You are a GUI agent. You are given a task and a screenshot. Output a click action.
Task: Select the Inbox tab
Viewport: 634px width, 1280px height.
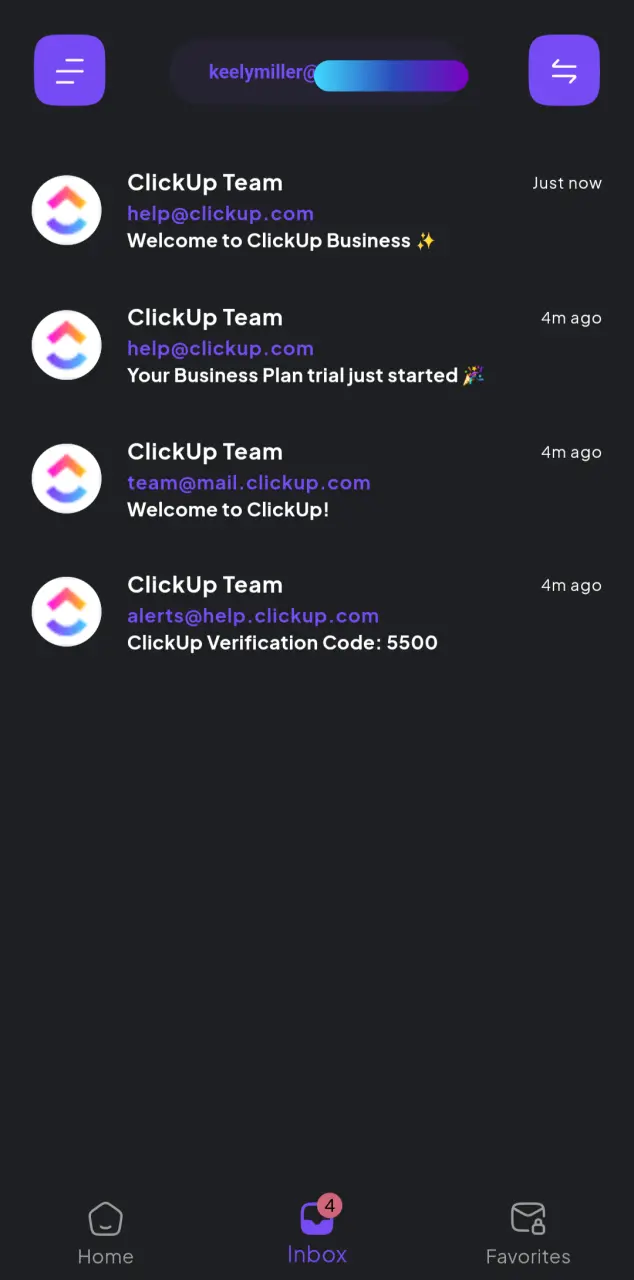[317, 1232]
